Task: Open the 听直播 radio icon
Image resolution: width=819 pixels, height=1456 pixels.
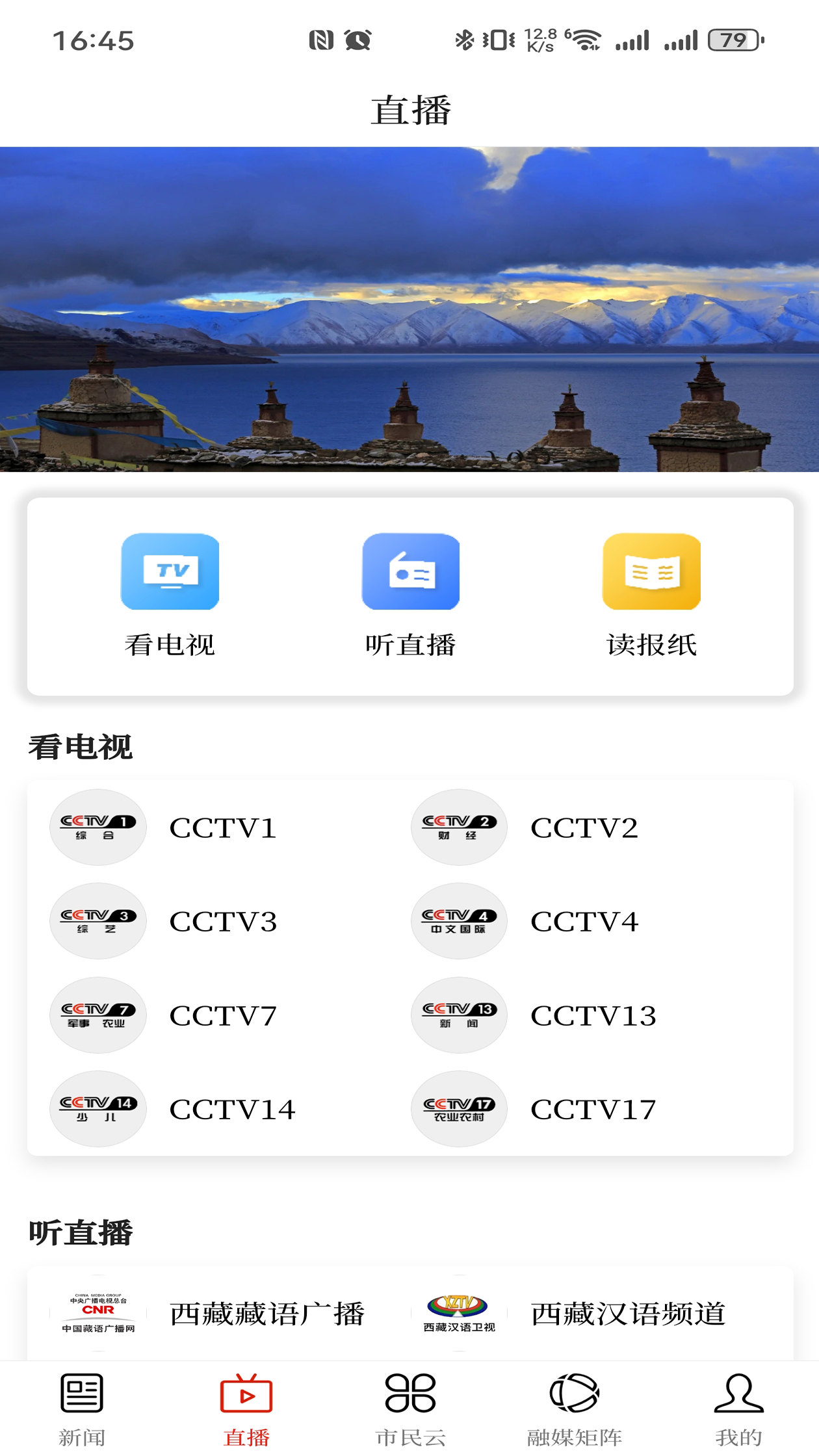Action: (409, 572)
